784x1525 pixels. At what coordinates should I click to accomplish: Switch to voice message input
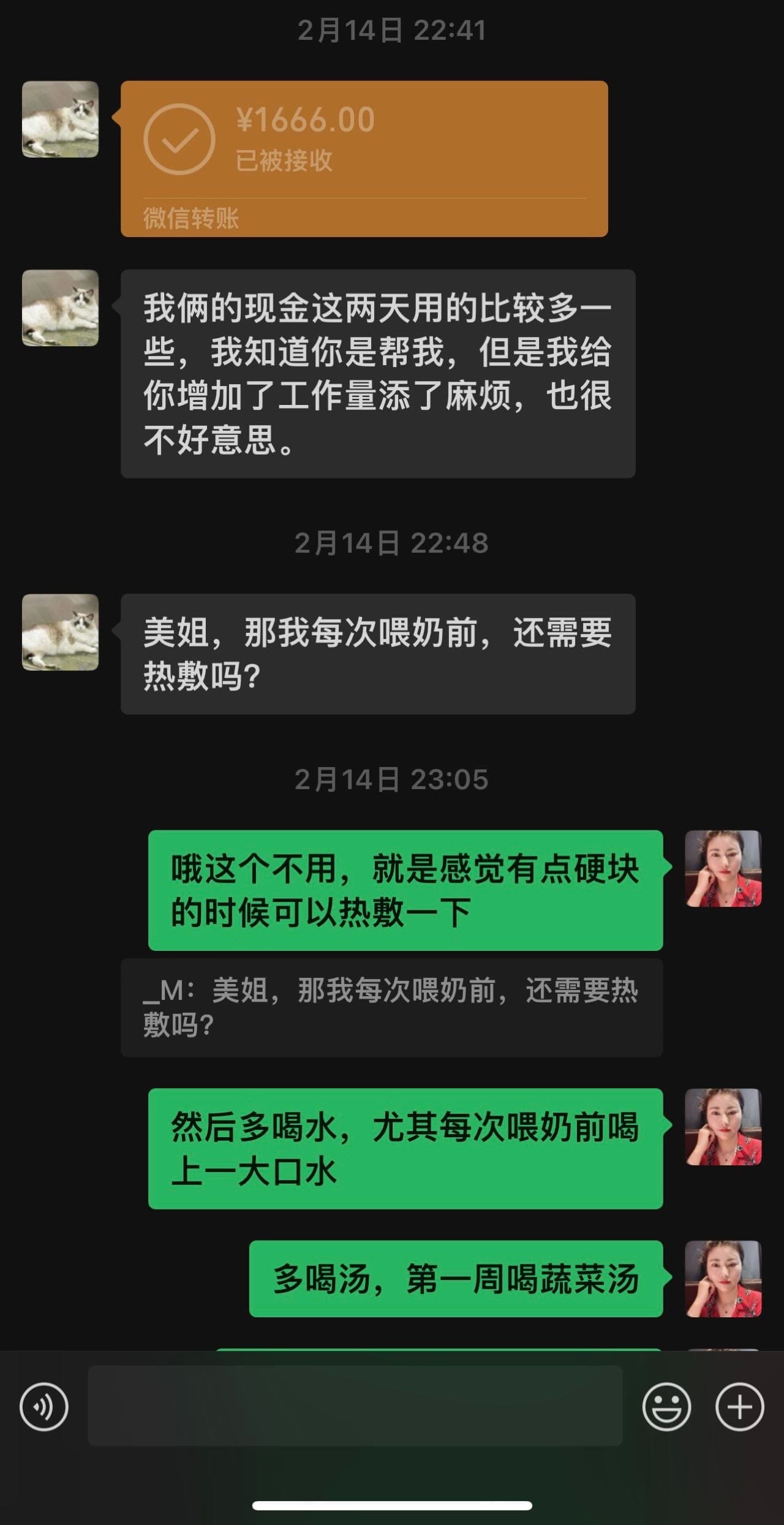click(44, 1406)
